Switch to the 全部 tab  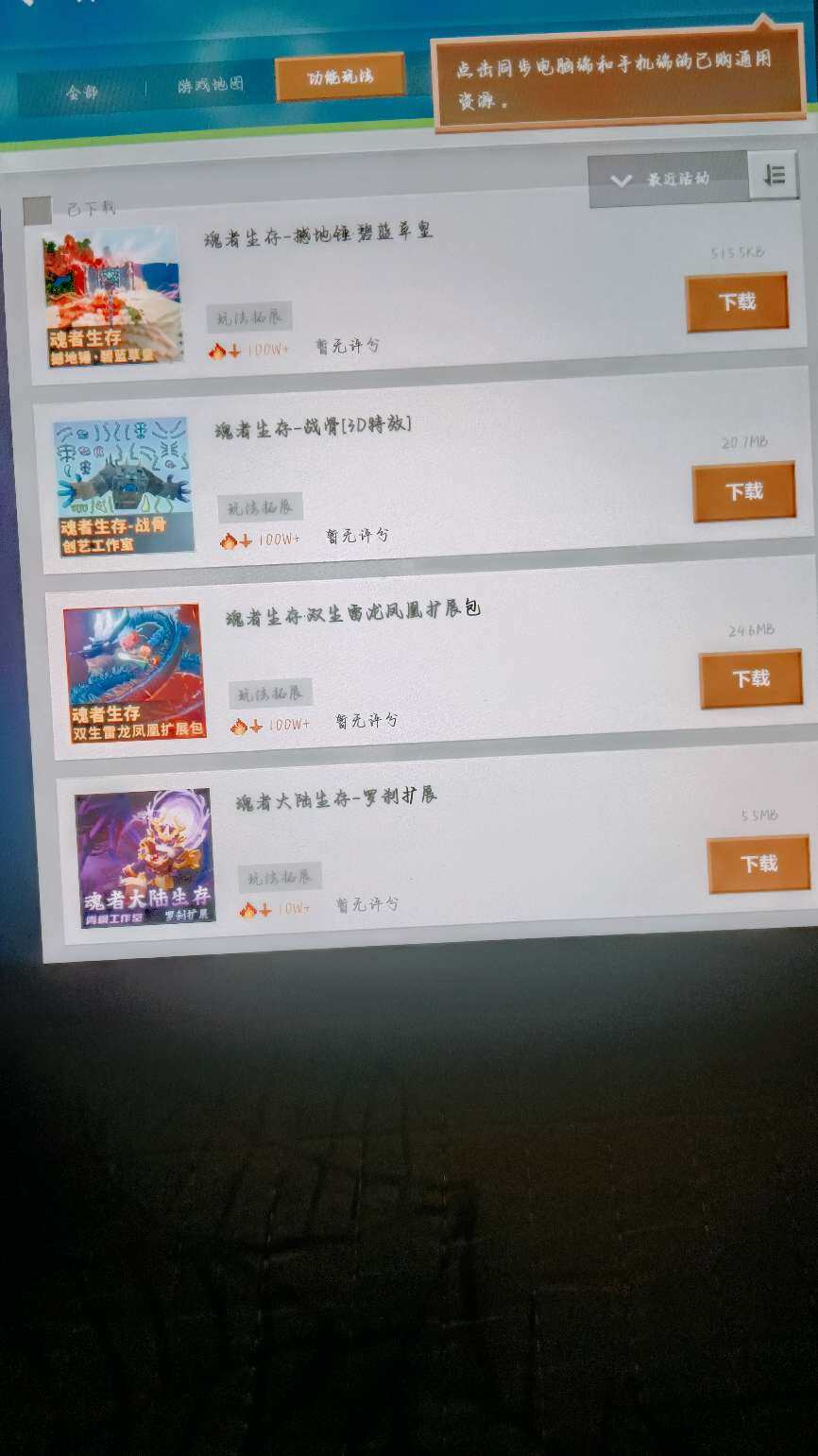click(84, 85)
